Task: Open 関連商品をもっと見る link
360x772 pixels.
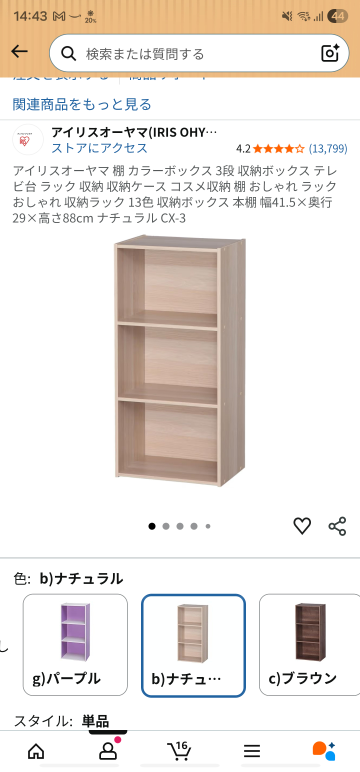Action: [x=82, y=104]
